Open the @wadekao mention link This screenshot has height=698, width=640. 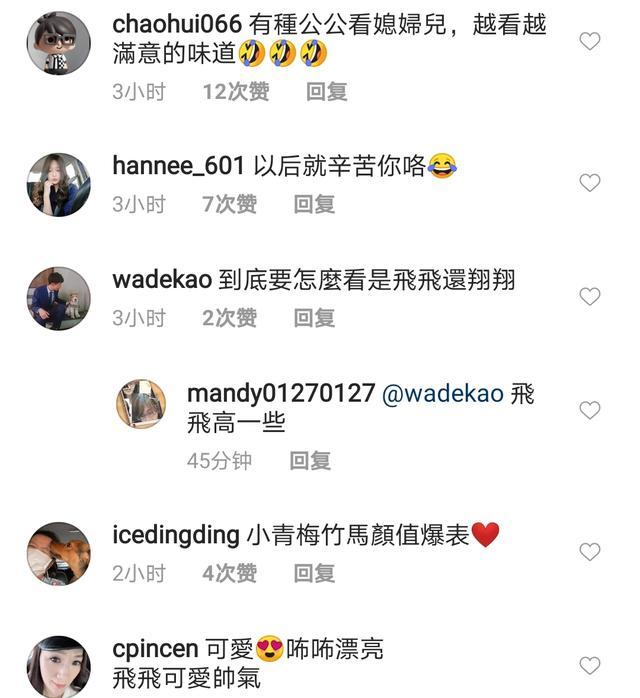[443, 393]
